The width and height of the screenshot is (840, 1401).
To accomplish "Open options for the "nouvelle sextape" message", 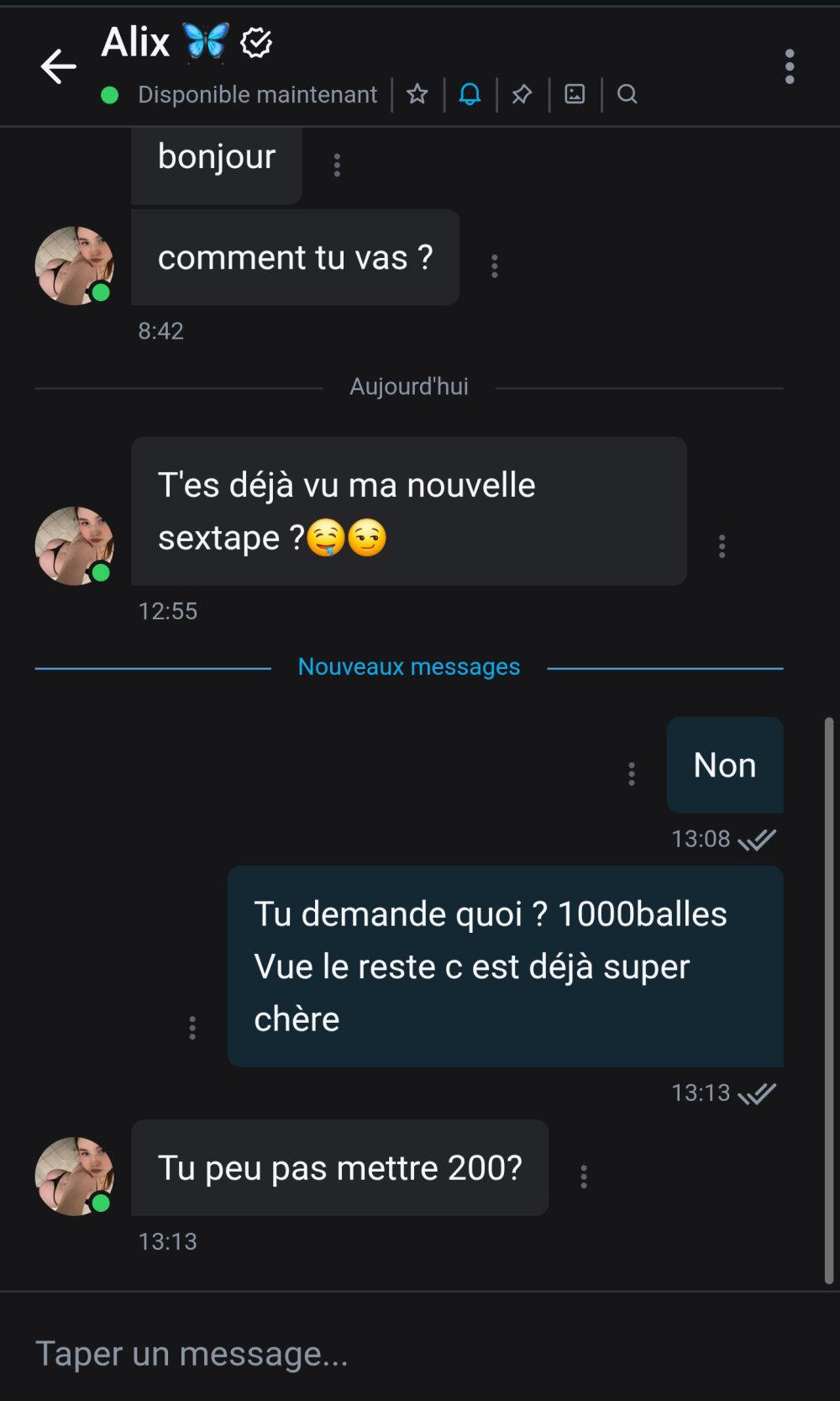I will [722, 546].
